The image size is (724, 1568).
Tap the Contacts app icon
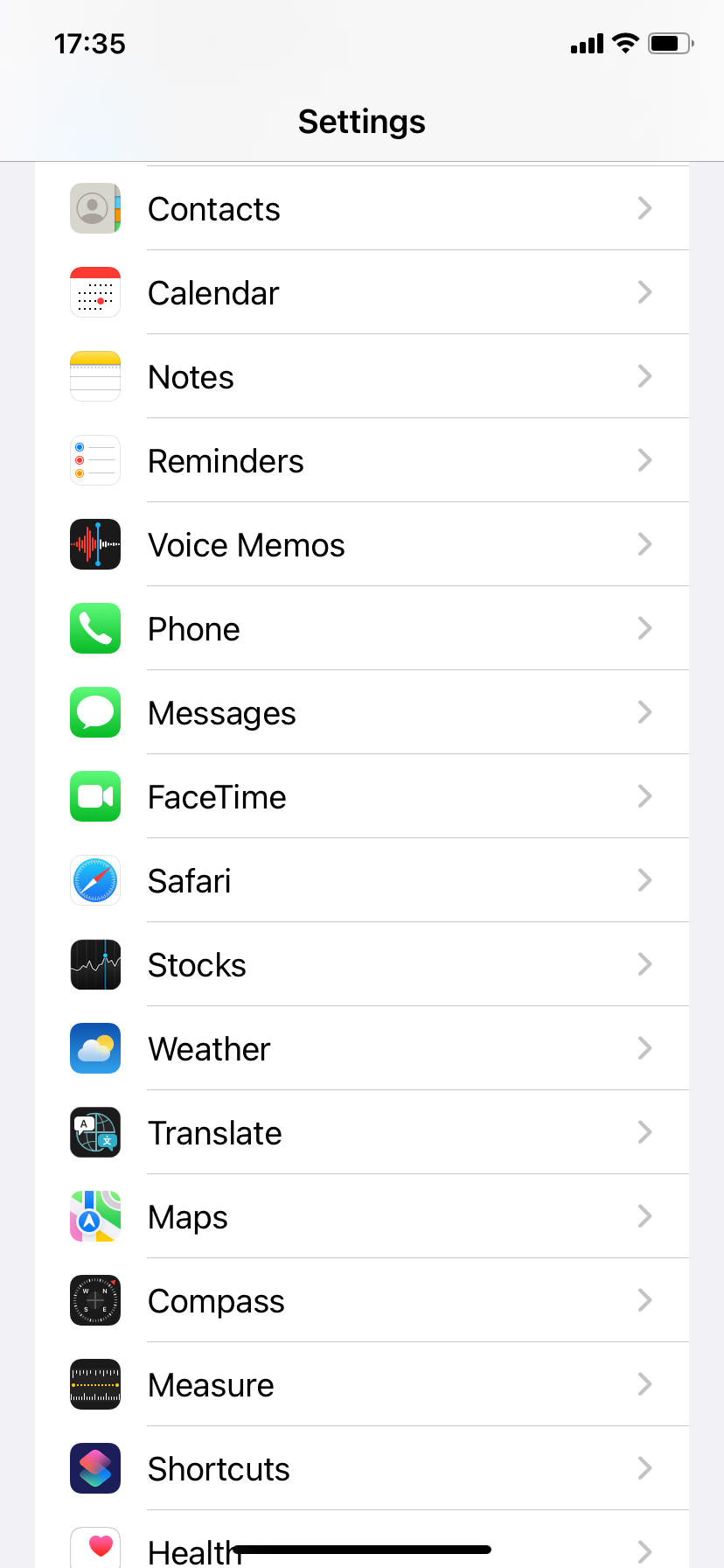[94, 208]
